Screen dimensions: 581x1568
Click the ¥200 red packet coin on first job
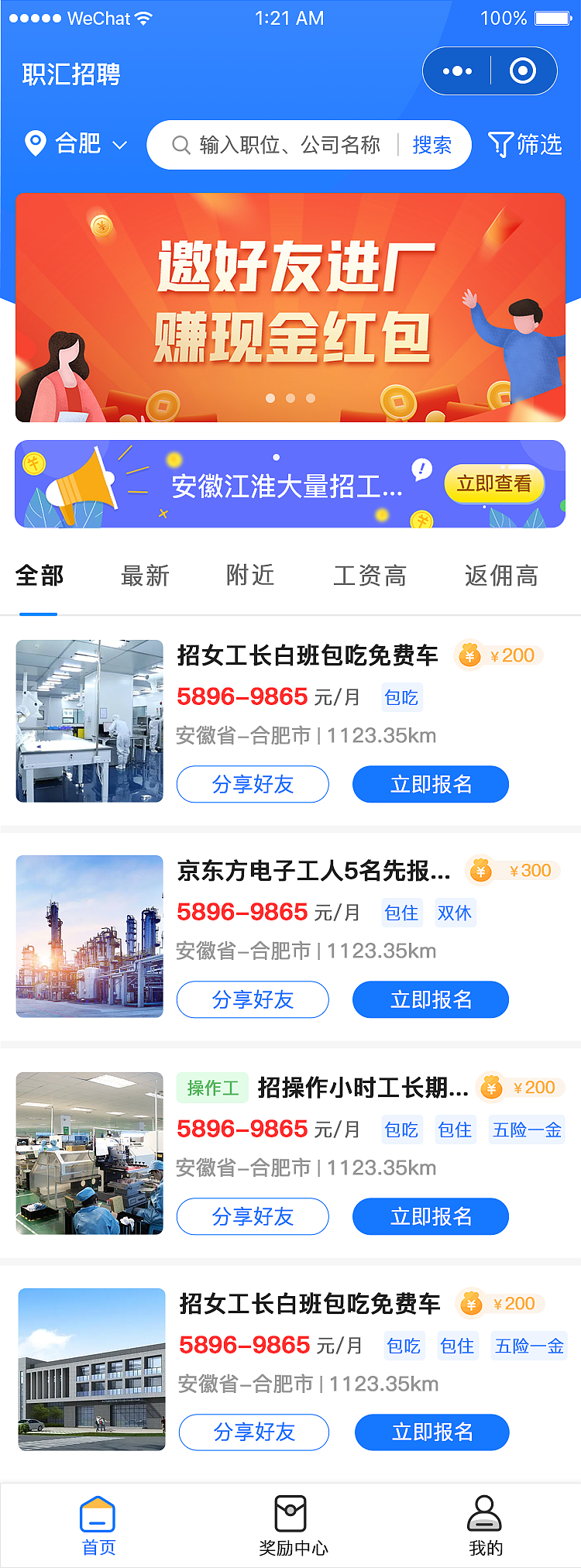pyautogui.click(x=469, y=655)
